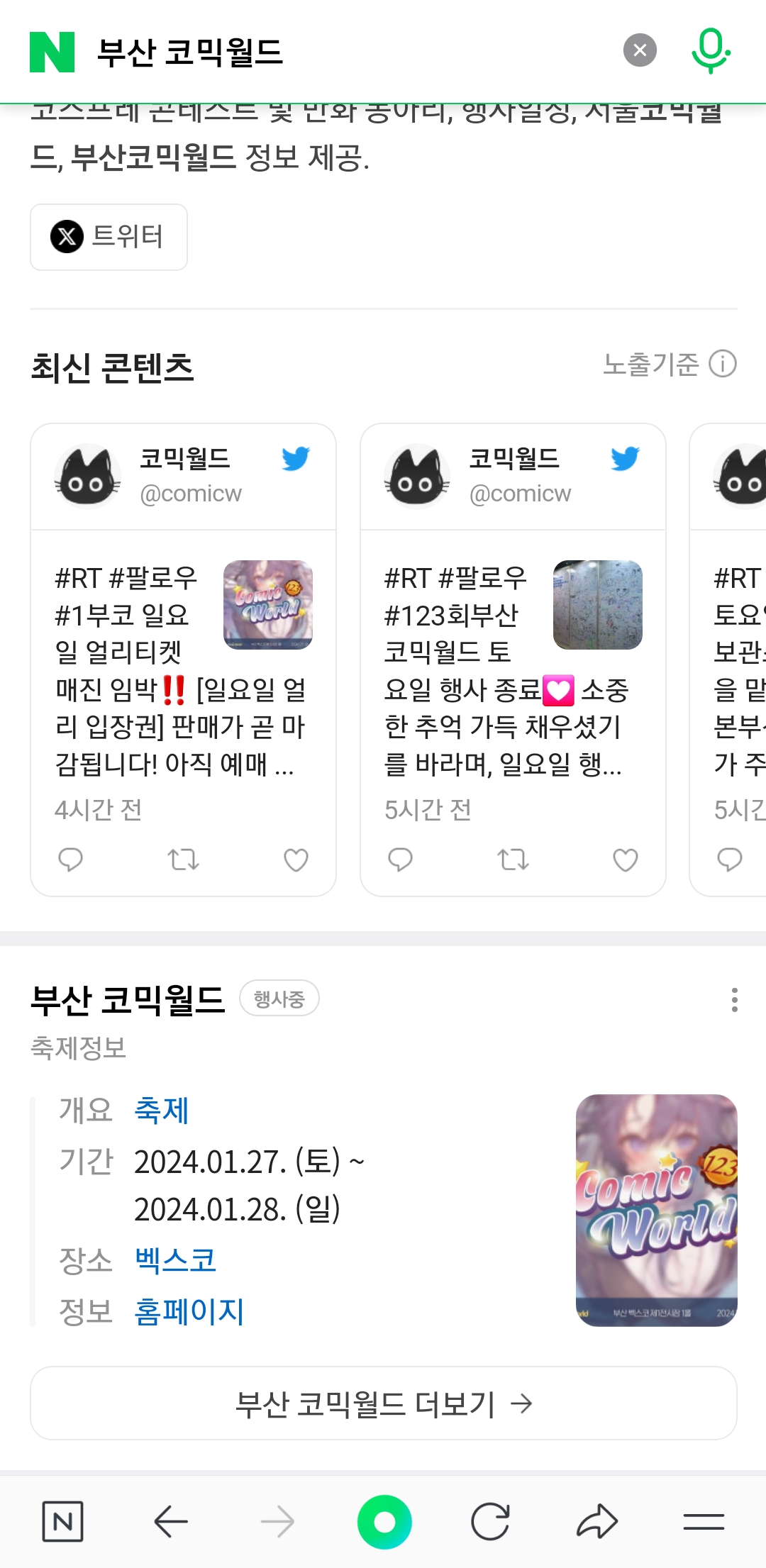766x1568 pixels.
Task: Share this search results page
Action: pos(597,1521)
